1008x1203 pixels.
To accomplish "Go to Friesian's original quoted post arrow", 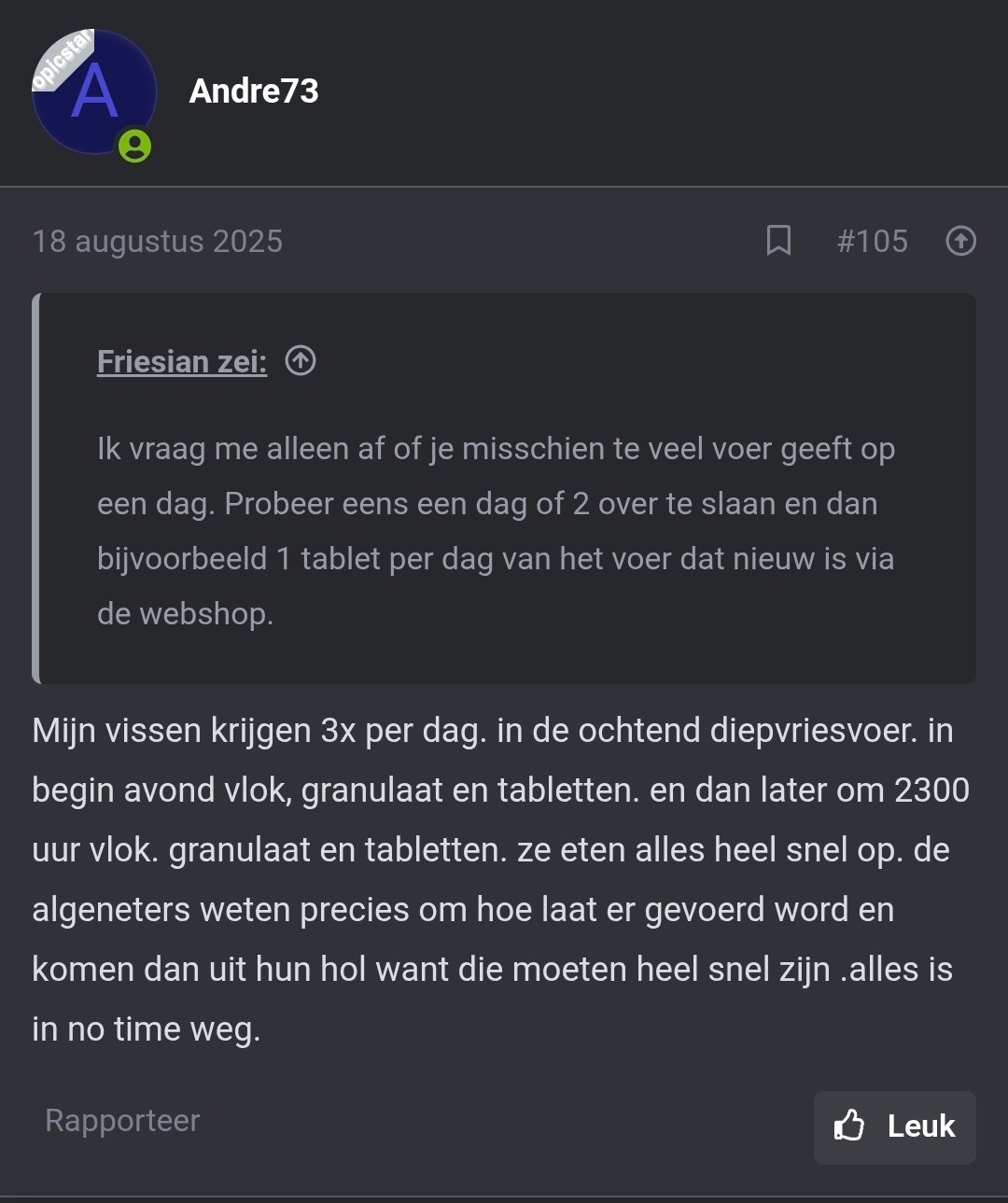I will (301, 360).
